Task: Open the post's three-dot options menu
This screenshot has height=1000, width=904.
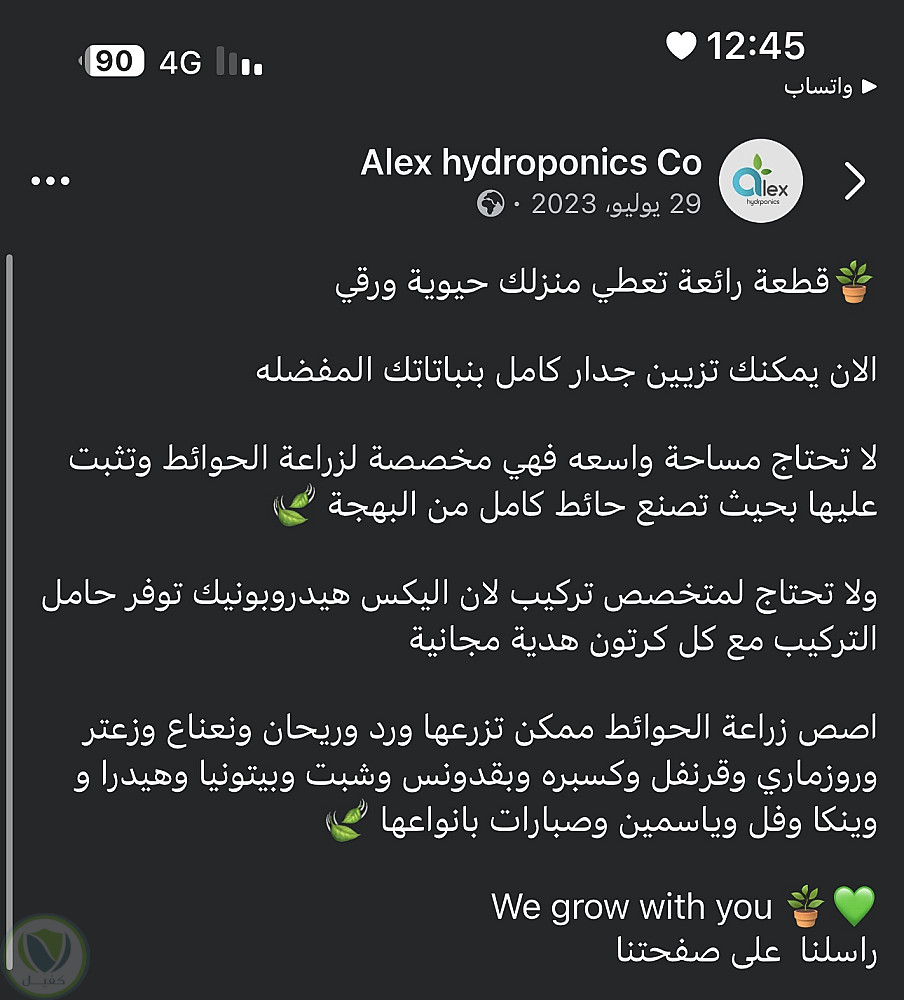Action: pos(50,181)
